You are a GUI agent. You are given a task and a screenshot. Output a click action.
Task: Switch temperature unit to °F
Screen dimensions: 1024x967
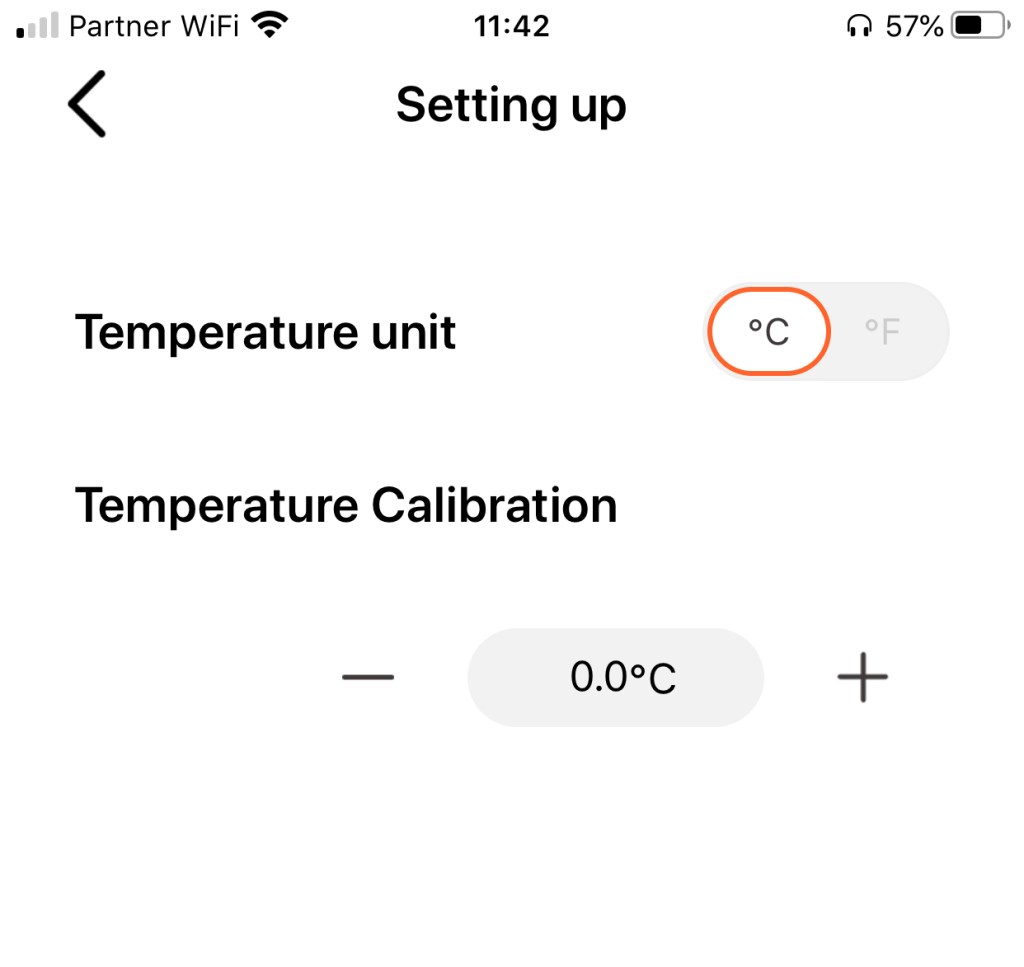pos(884,332)
